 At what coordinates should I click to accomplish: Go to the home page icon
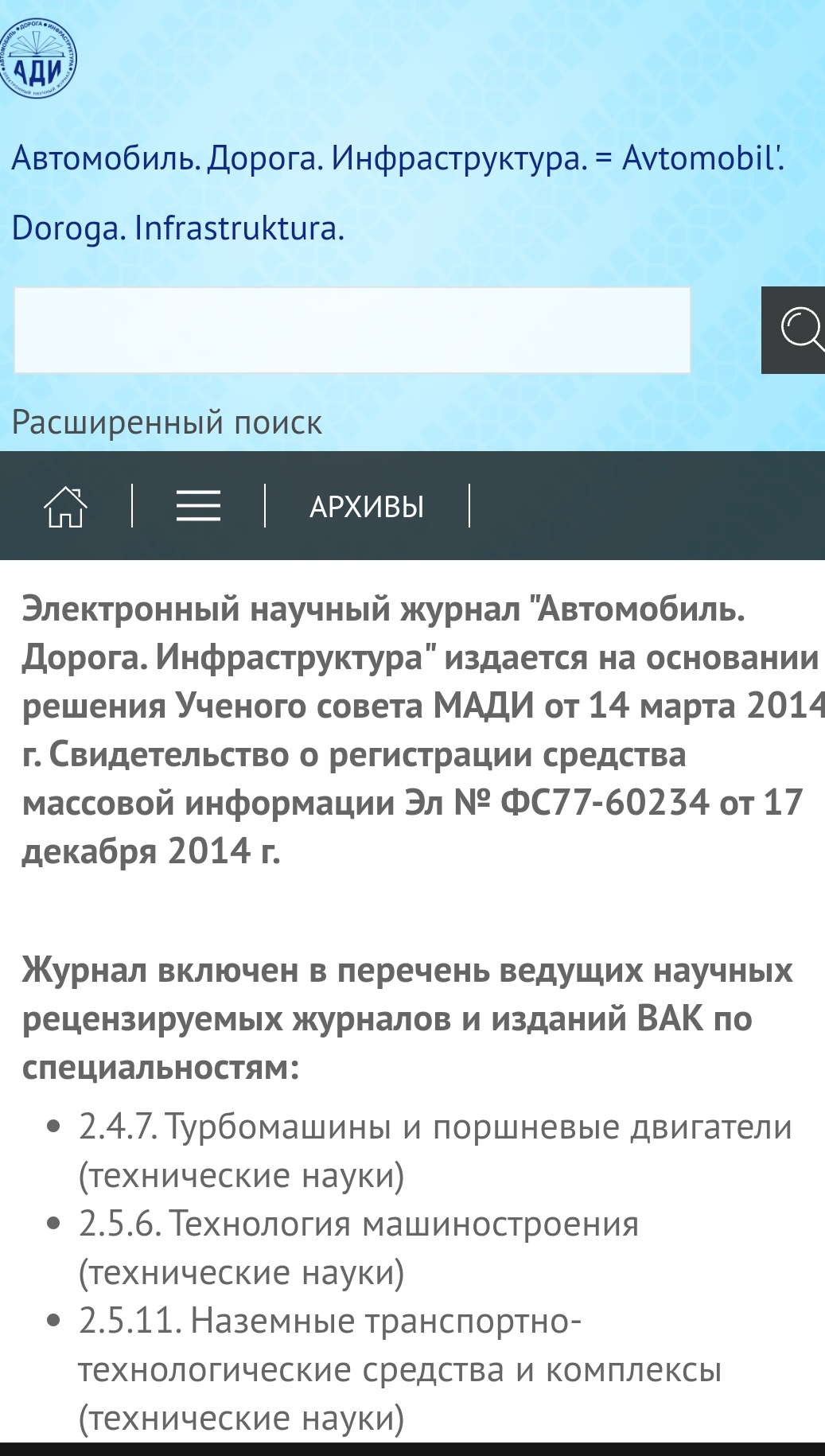point(65,506)
